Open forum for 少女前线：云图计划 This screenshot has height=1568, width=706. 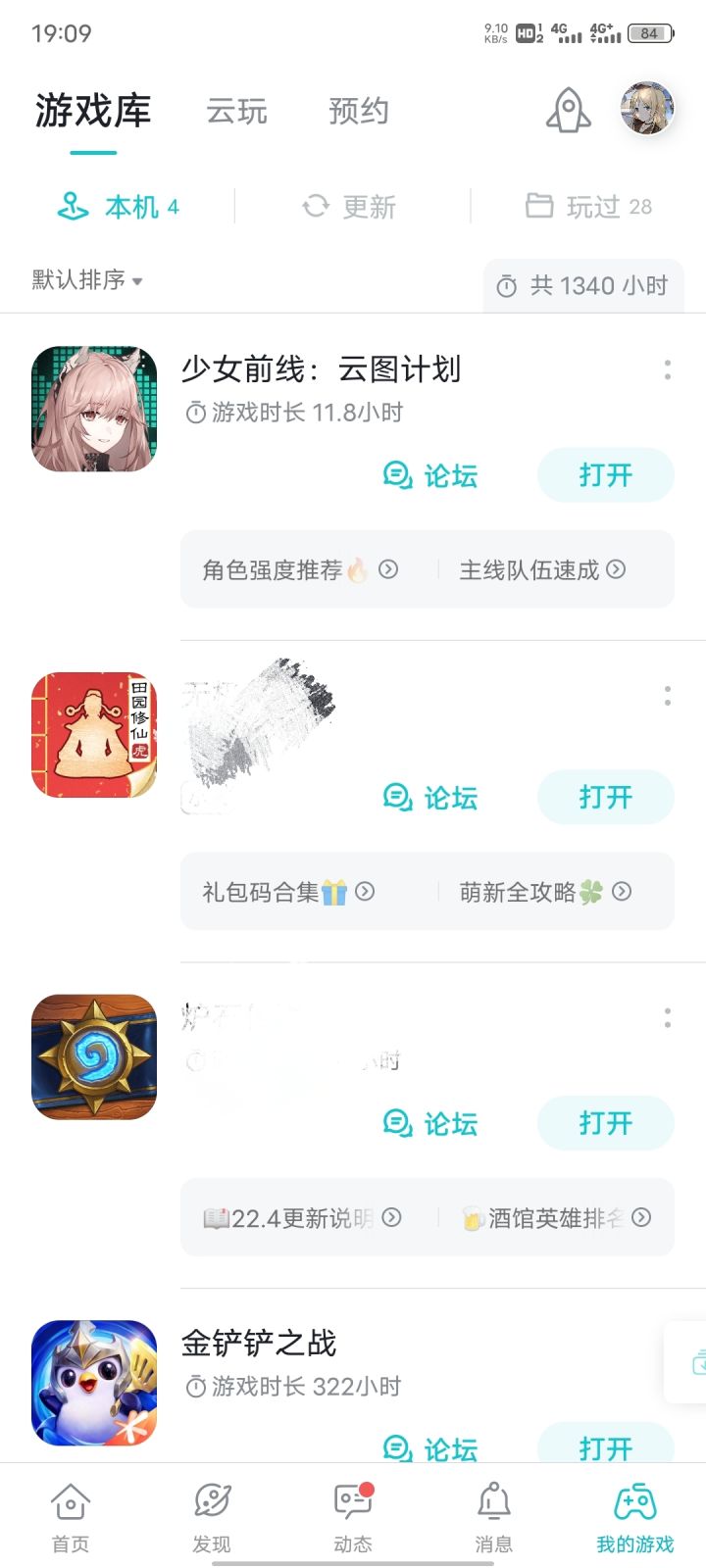[430, 476]
